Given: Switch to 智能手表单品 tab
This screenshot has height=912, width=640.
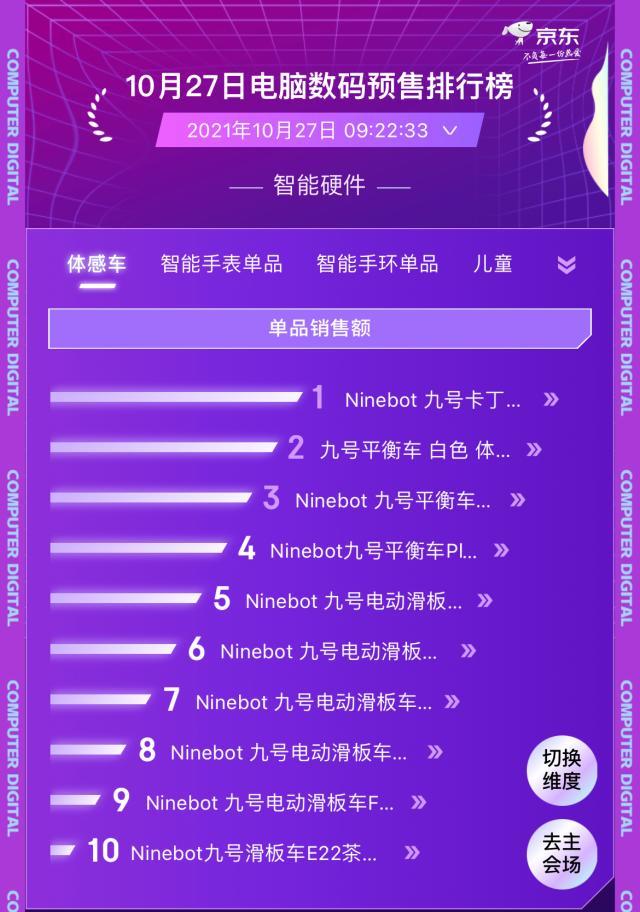Looking at the screenshot, I should [221, 264].
